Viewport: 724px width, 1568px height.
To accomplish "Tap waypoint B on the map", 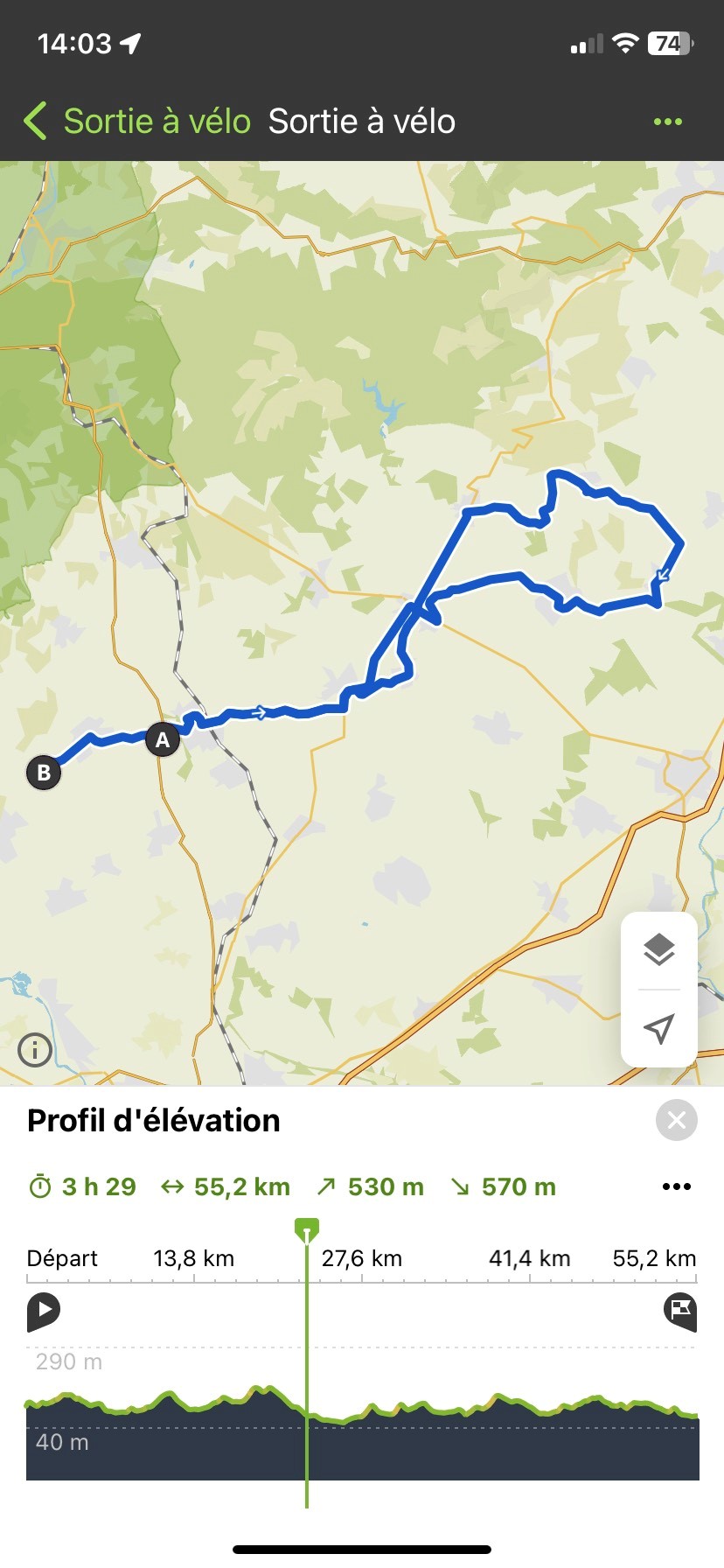I will coord(44,773).
